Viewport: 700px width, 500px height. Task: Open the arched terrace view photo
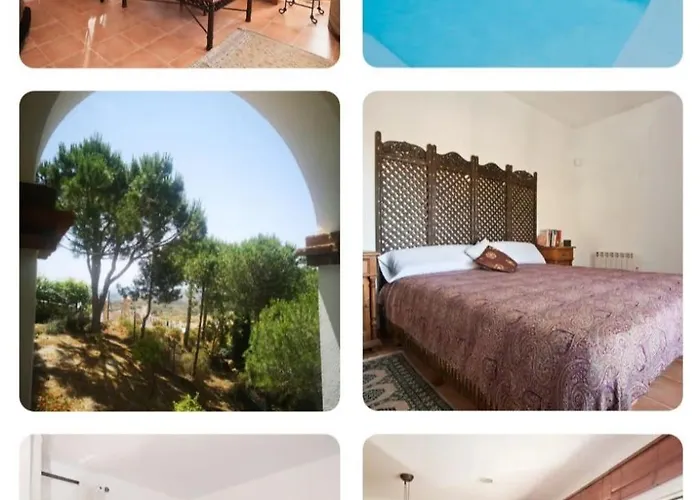179,251
